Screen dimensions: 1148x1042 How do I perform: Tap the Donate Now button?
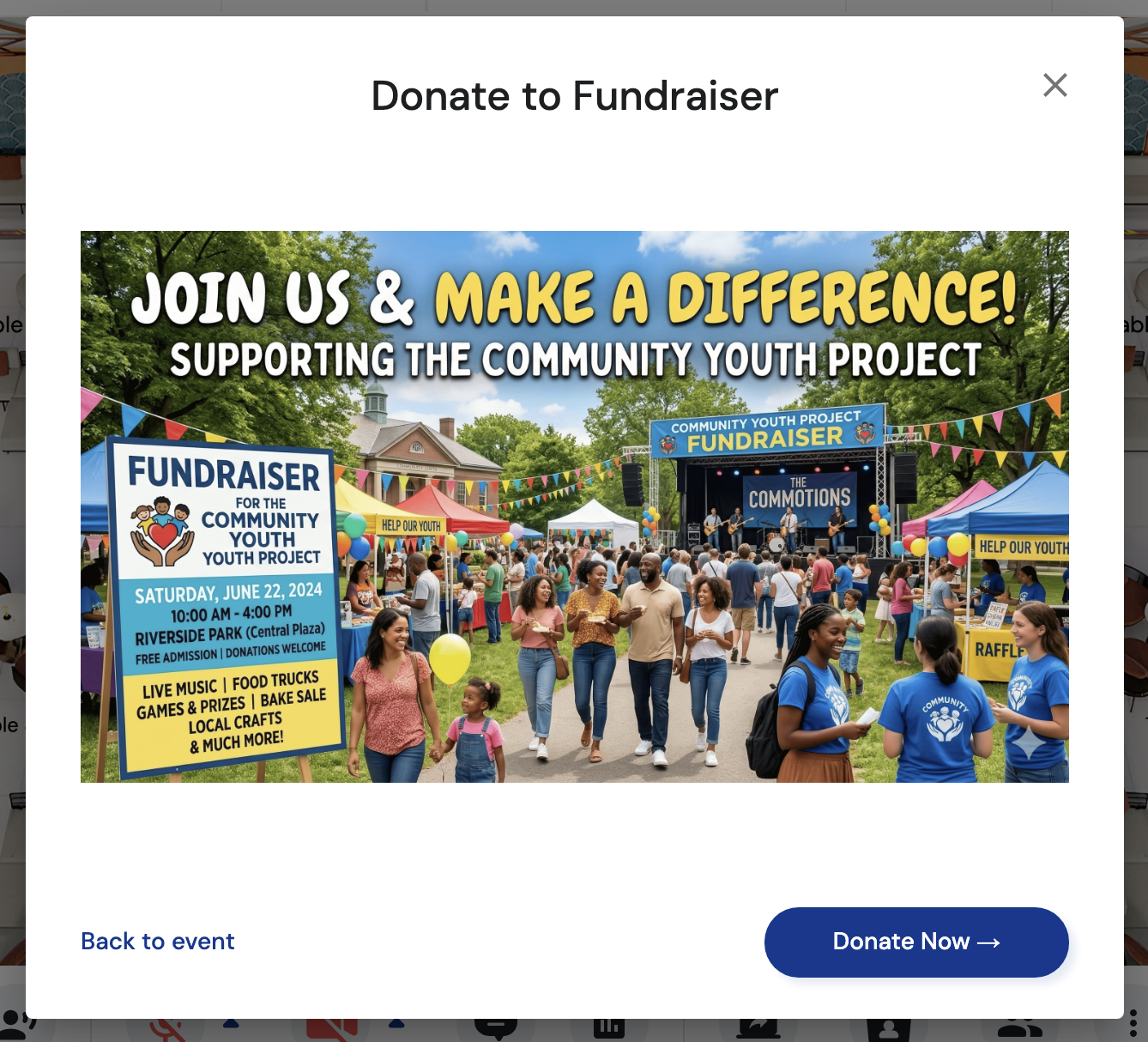click(x=915, y=942)
